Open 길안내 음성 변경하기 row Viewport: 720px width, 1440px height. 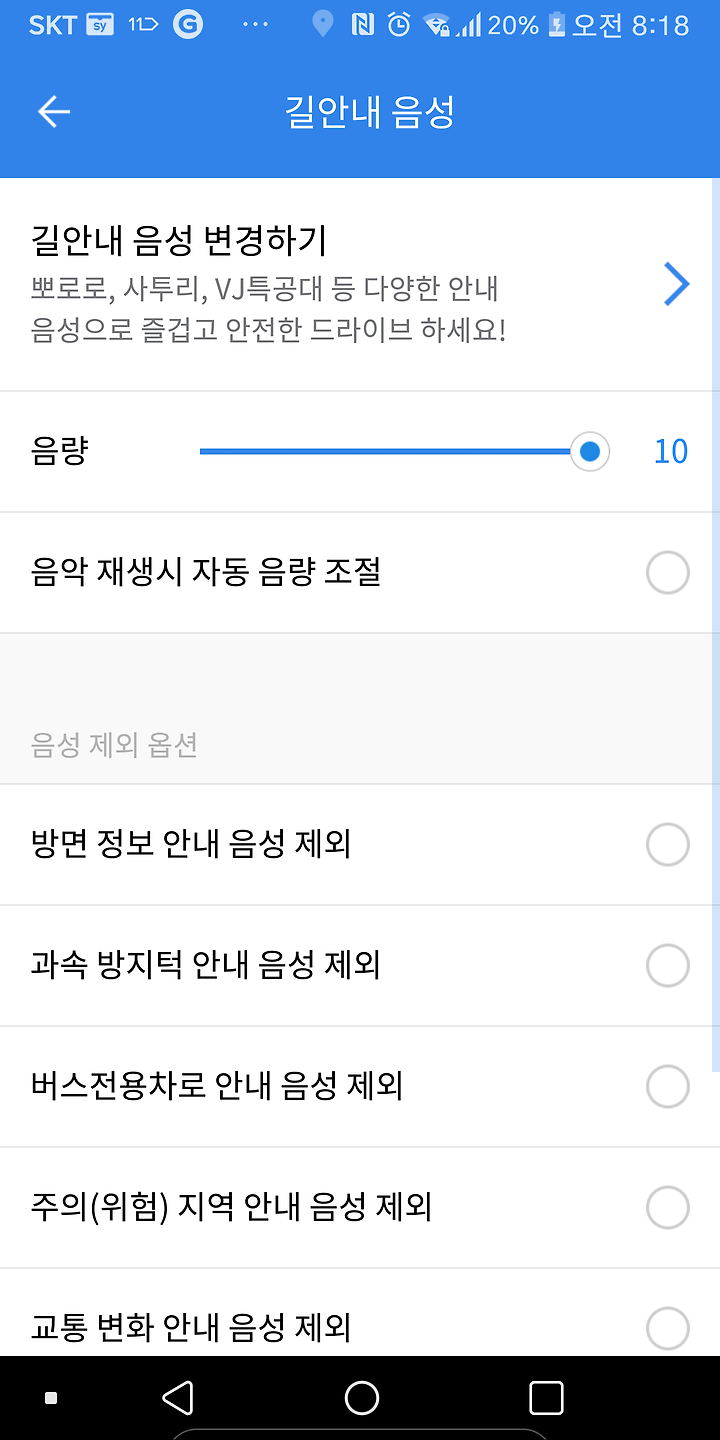pos(360,285)
